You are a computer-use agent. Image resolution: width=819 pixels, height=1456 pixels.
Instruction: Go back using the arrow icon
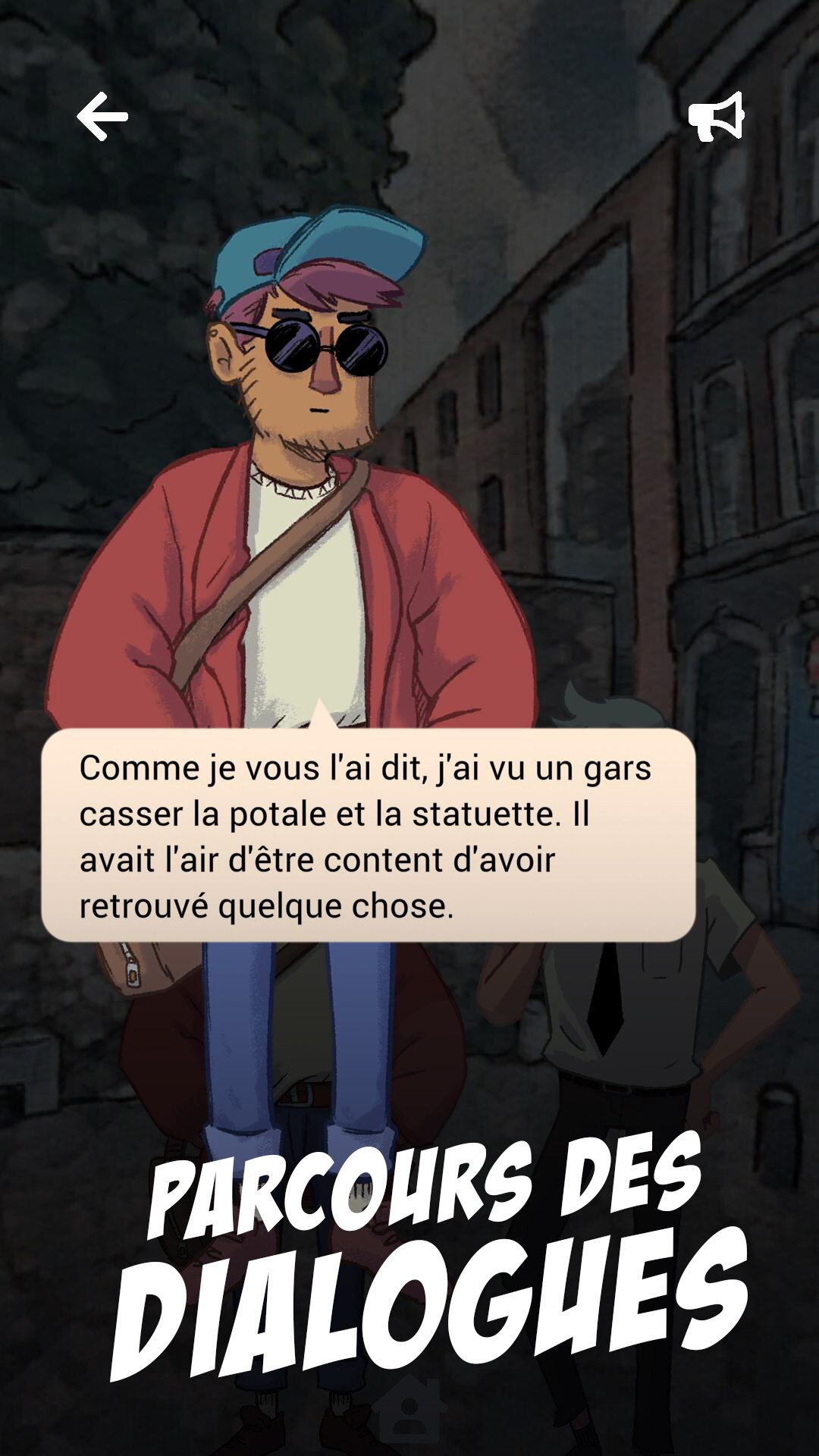102,117
